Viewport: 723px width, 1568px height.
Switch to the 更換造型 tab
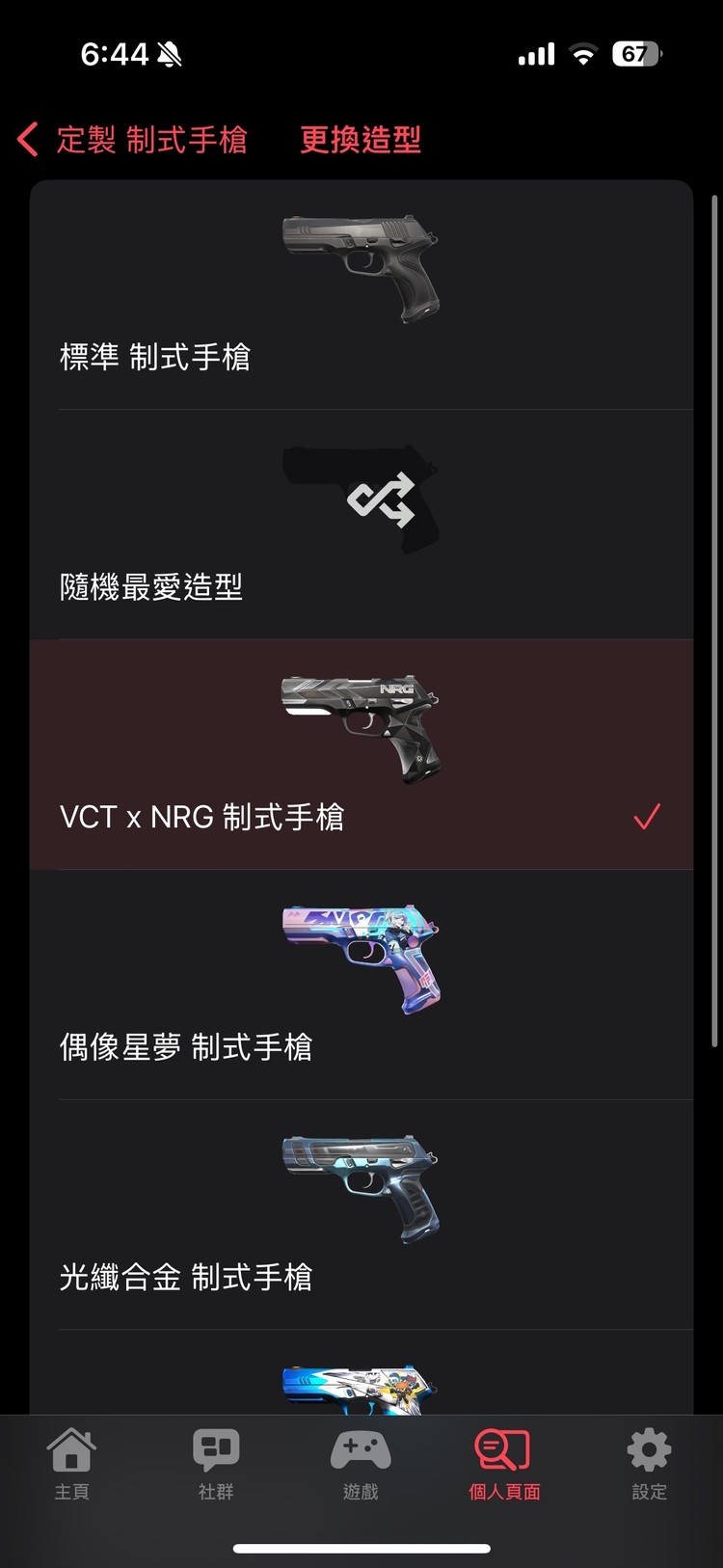pyautogui.click(x=360, y=139)
